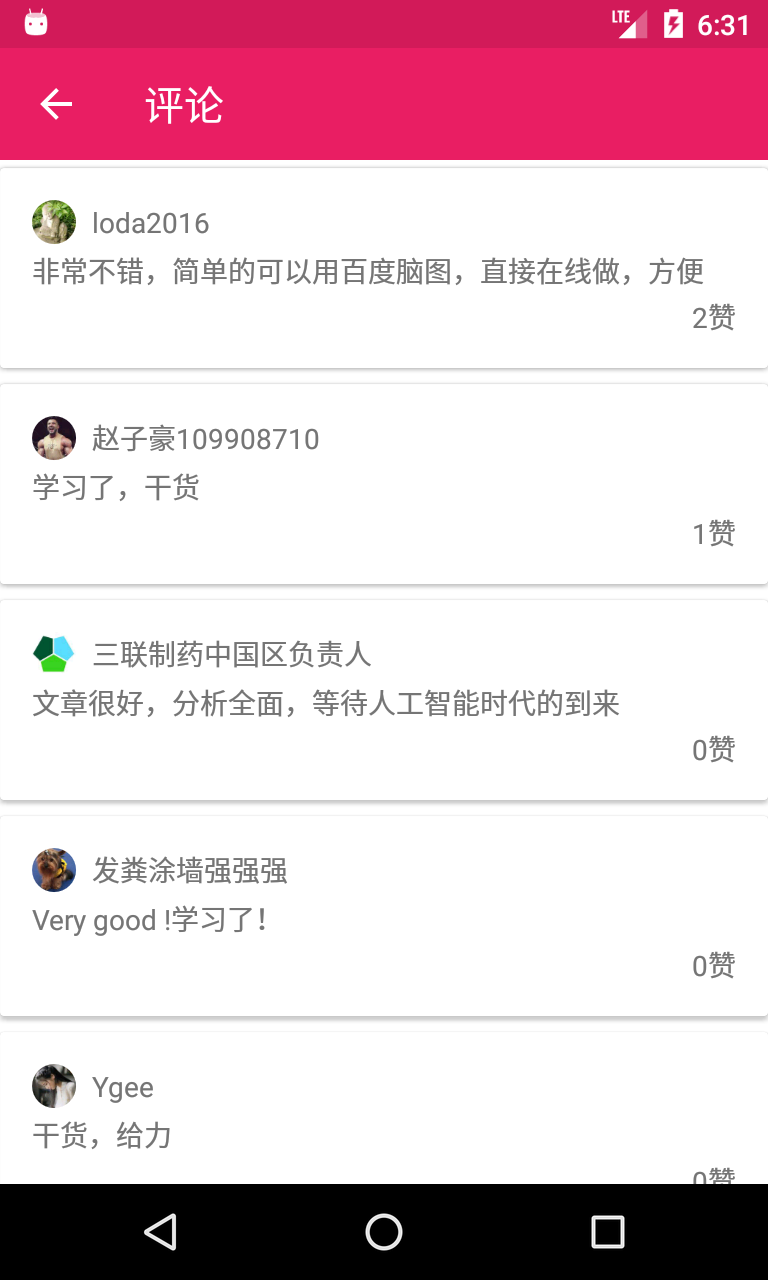This screenshot has height=1280, width=768.
Task: View 赵子豪109908710's profile avatar
Action: (x=54, y=438)
